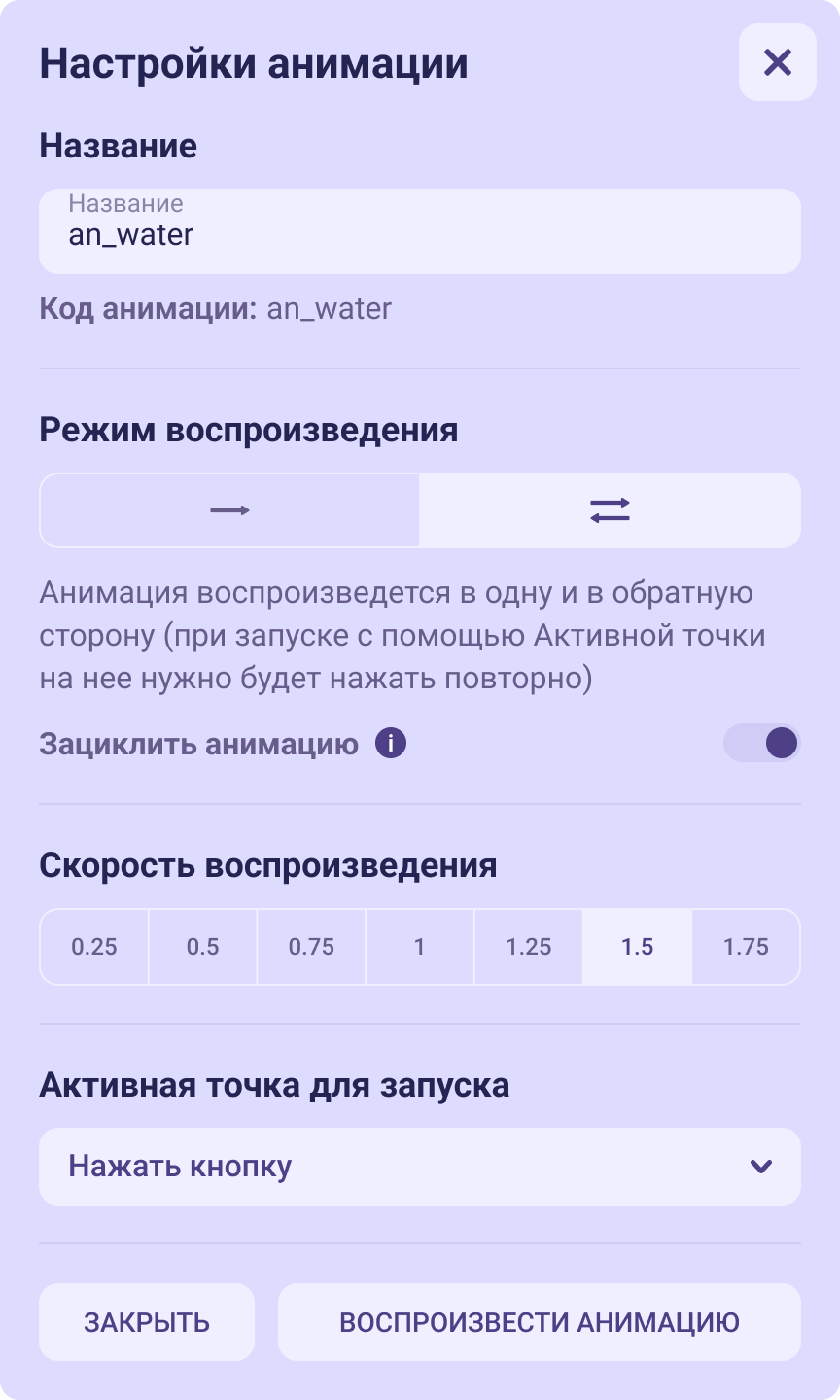Open info about looping the animation
Screen dimensions: 840x1400
pos(391,744)
